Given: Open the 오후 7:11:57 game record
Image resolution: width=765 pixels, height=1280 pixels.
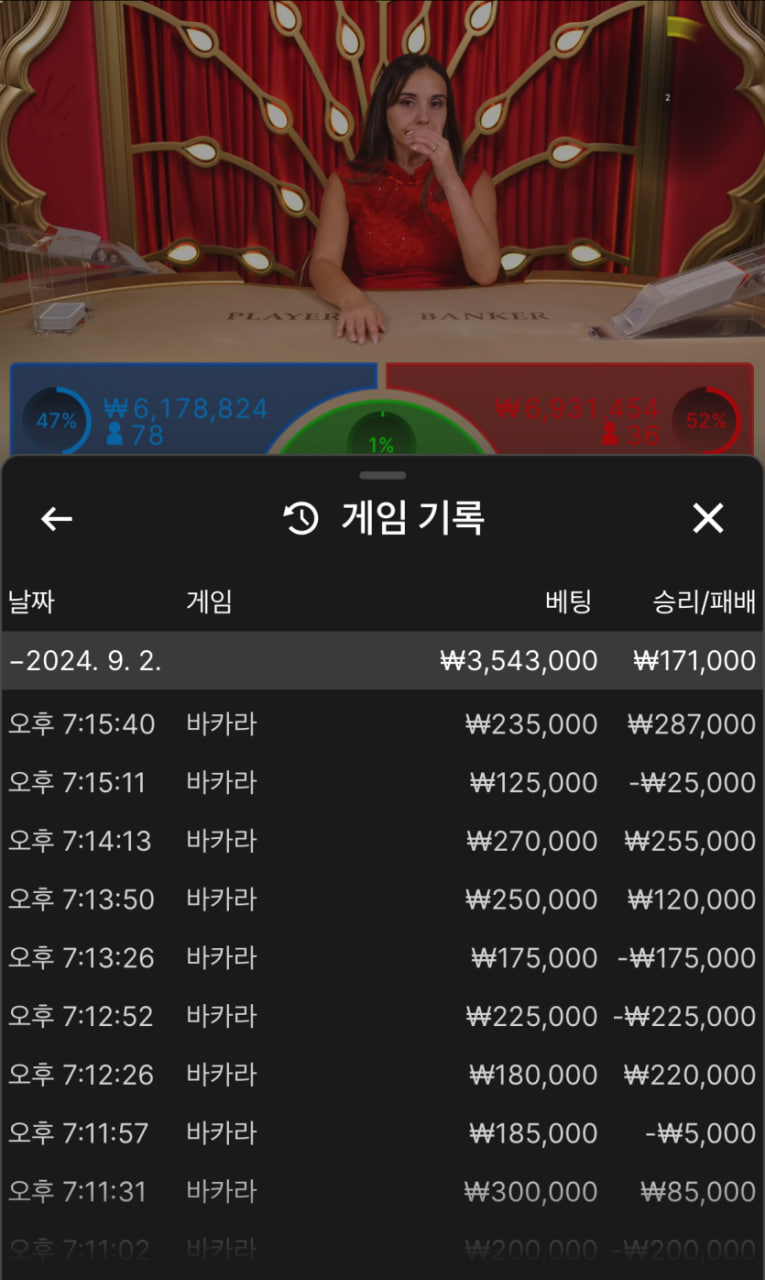Looking at the screenshot, I should [x=382, y=1133].
